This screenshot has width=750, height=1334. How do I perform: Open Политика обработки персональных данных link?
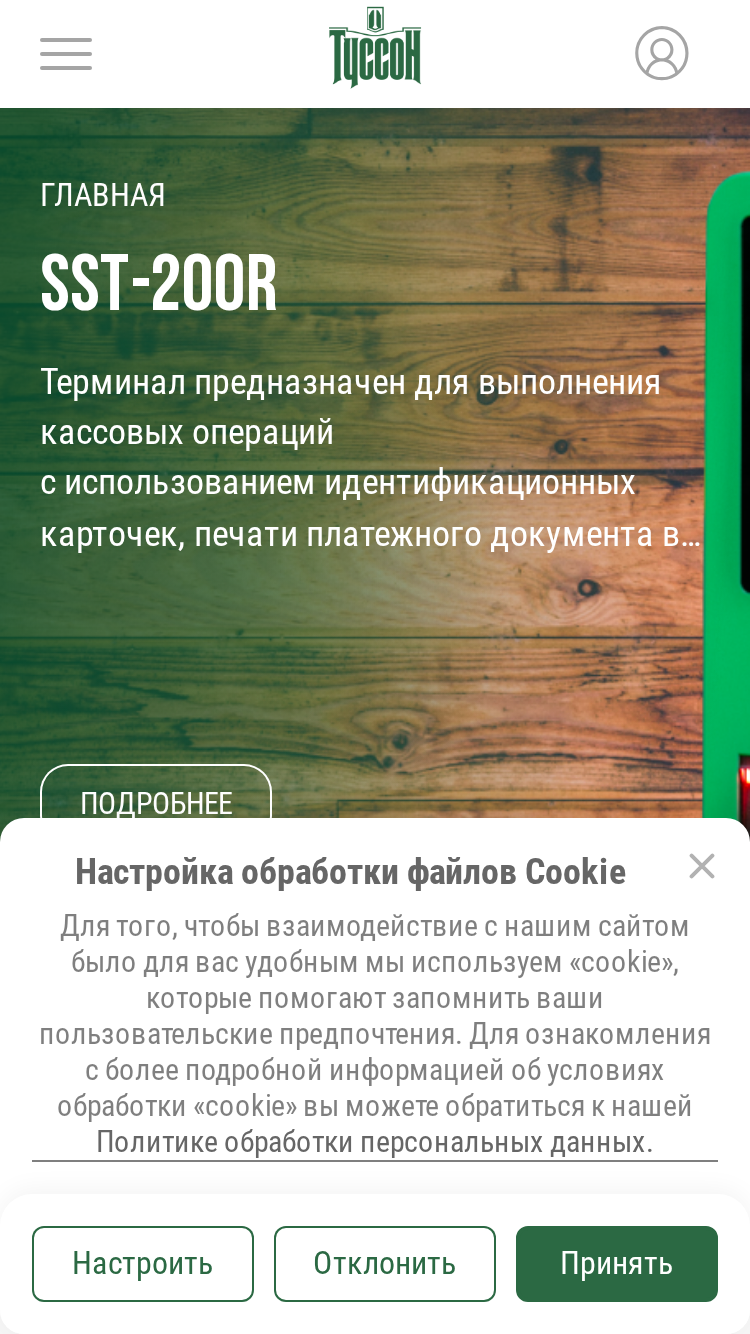[x=374, y=1142]
